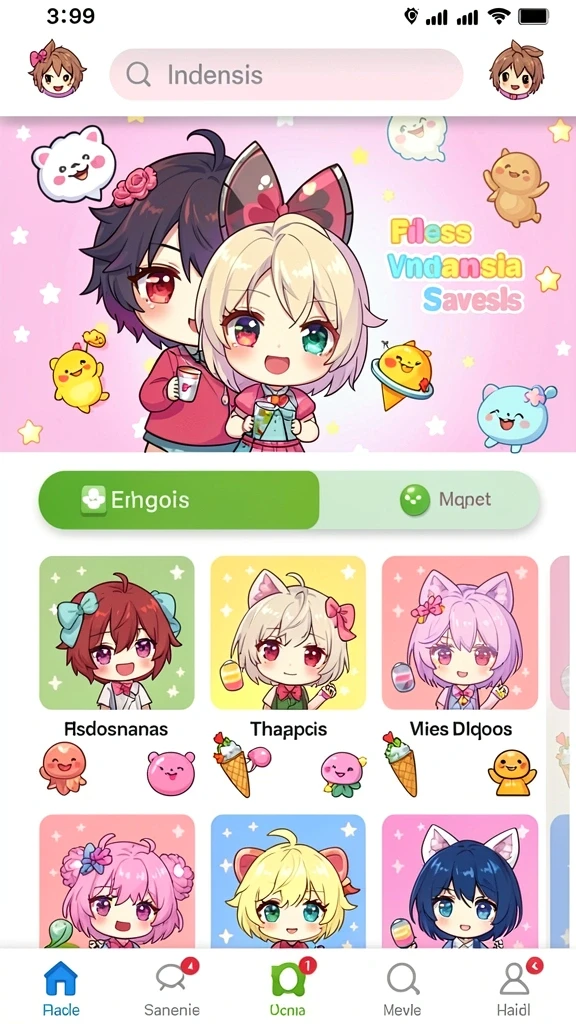The height and width of the screenshot is (1024, 576).
Task: Select the Erhgois segment
Action: [x=179, y=500]
